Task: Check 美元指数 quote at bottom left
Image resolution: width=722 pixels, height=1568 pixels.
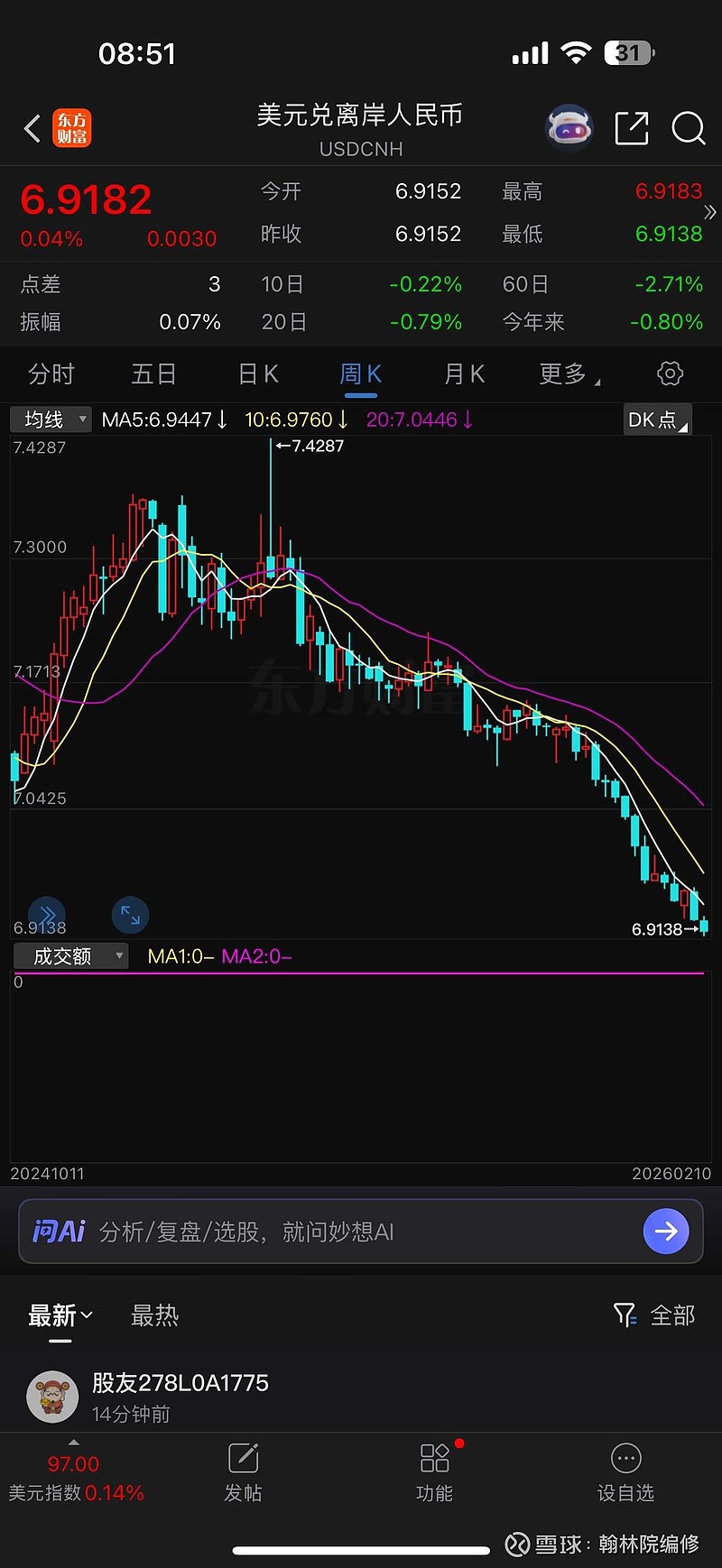Action: tap(74, 1477)
